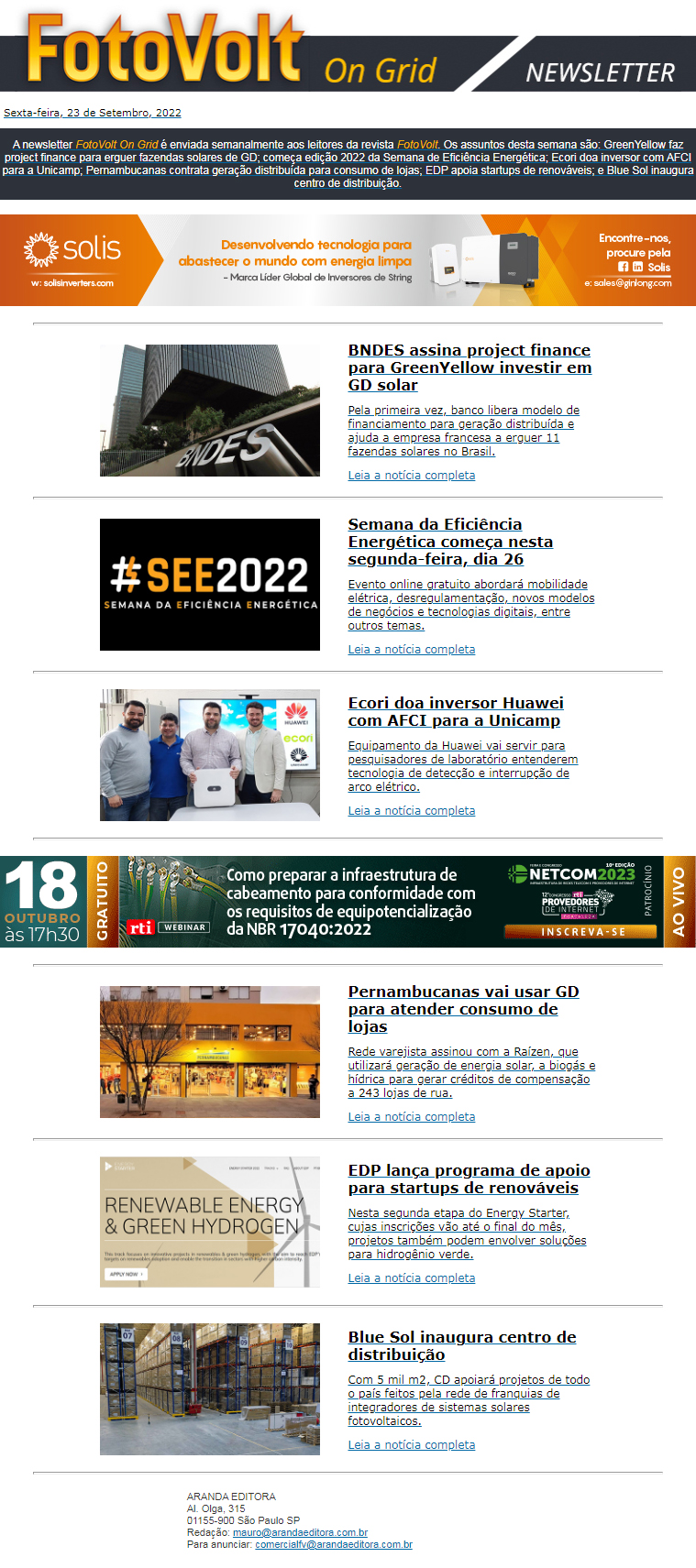The width and height of the screenshot is (696, 1568).
Task: Open the Semana da Eficiência Energética headline
Action: coord(449,542)
